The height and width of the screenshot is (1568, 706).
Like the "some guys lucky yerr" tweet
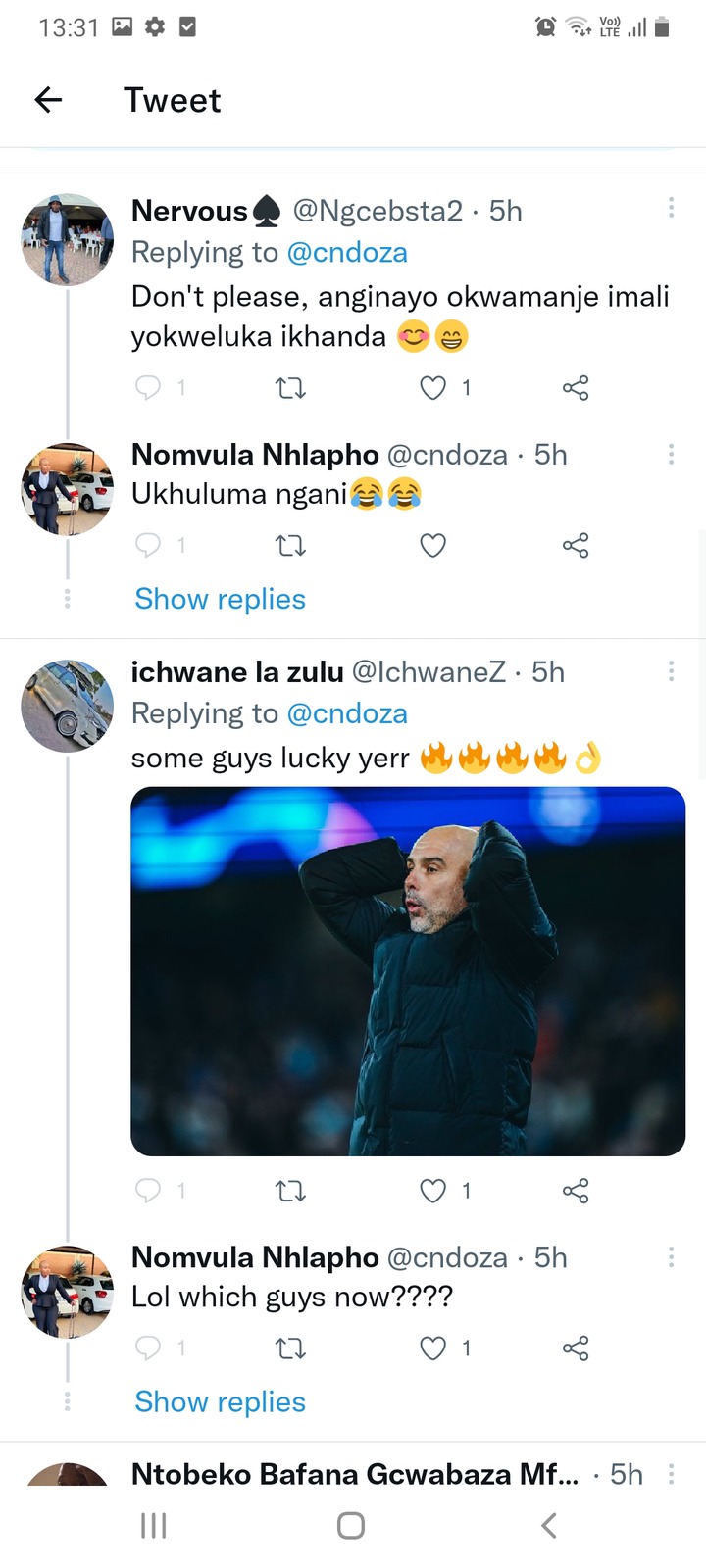[432, 1191]
